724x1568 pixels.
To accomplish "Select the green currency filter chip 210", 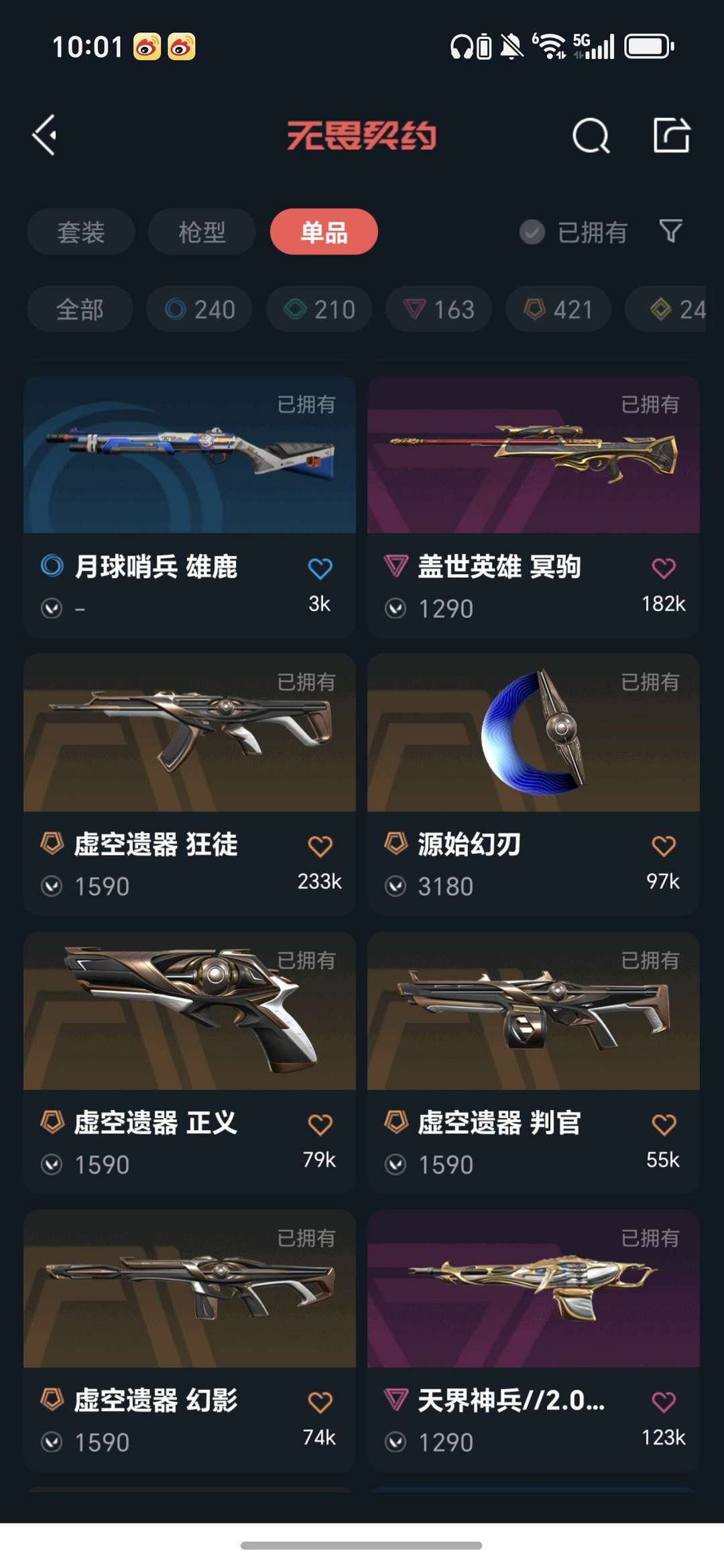I will pos(318,309).
